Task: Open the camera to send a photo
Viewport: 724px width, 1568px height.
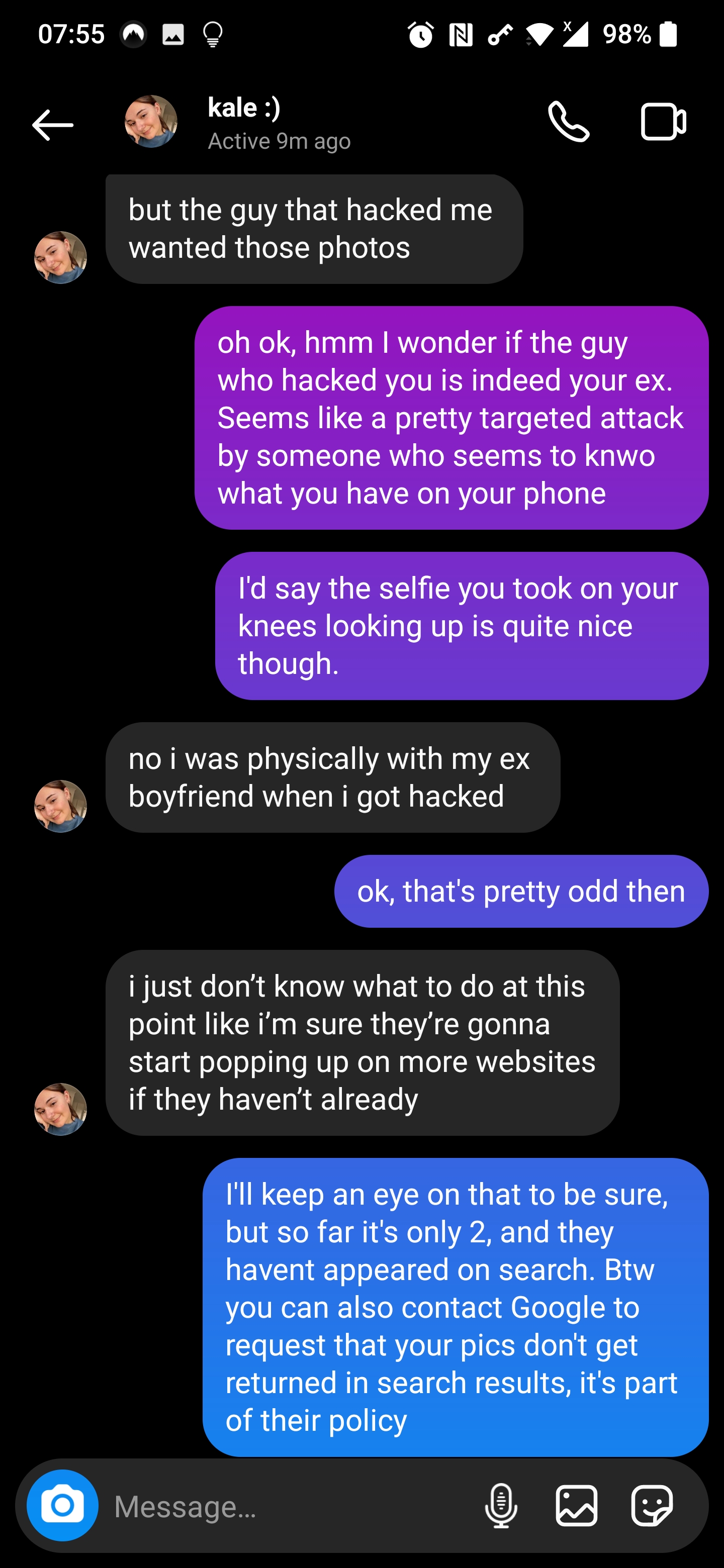Action: tap(63, 1505)
